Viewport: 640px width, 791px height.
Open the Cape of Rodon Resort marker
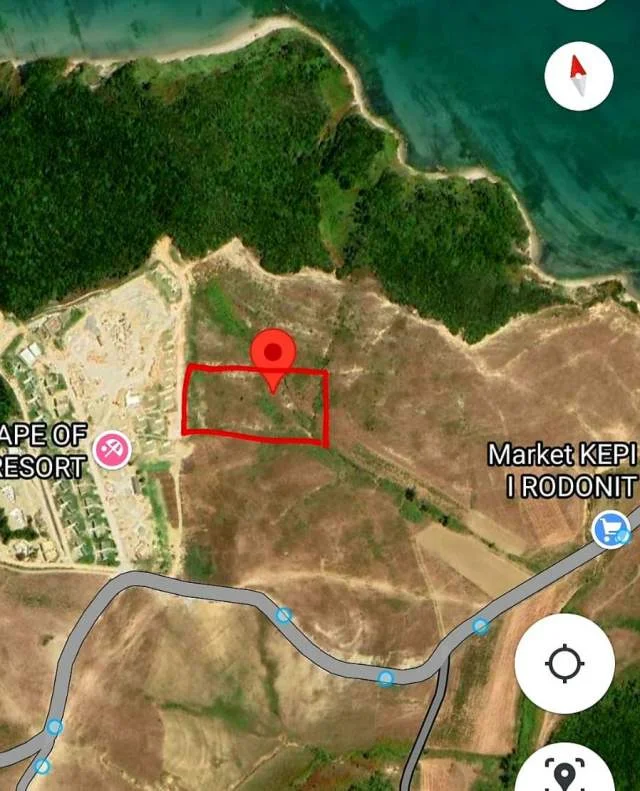[x=112, y=449]
